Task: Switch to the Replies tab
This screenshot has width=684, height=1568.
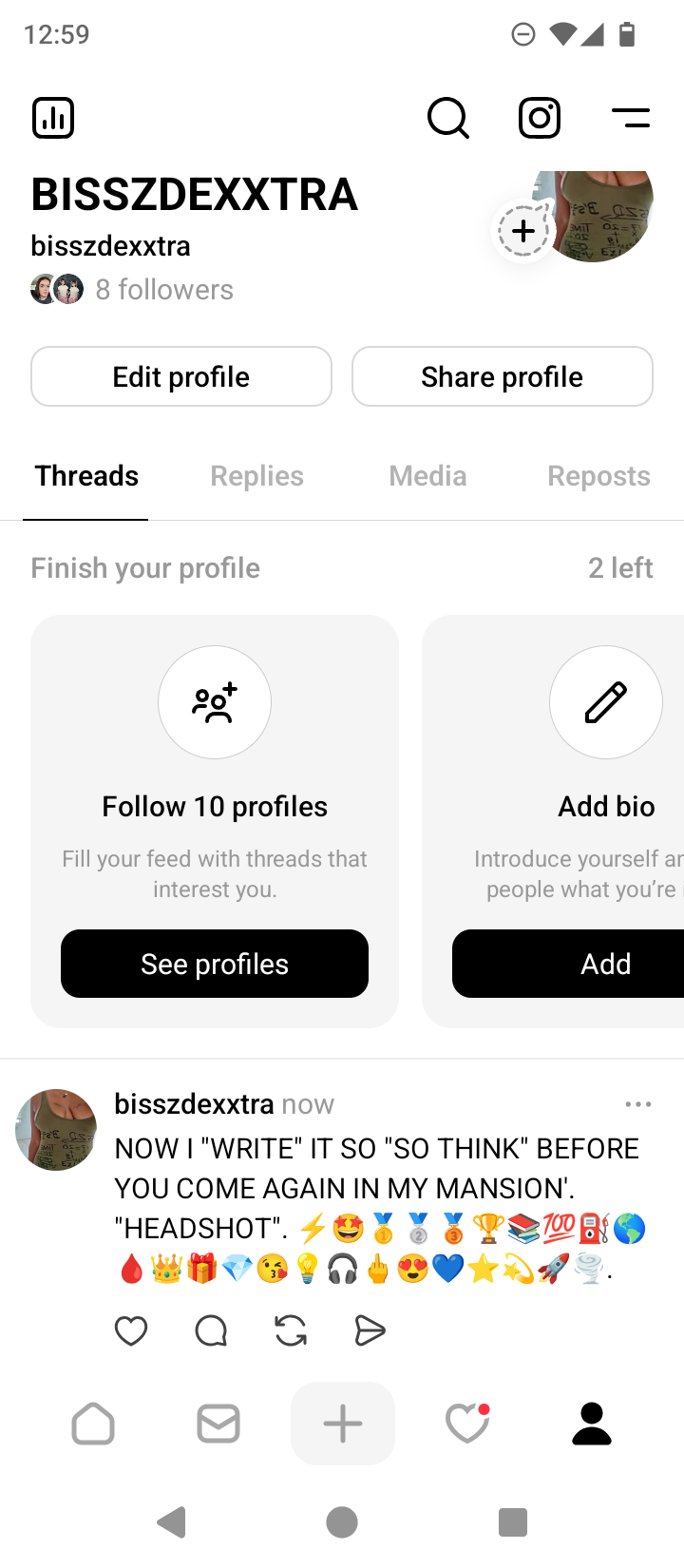Action: [256, 476]
